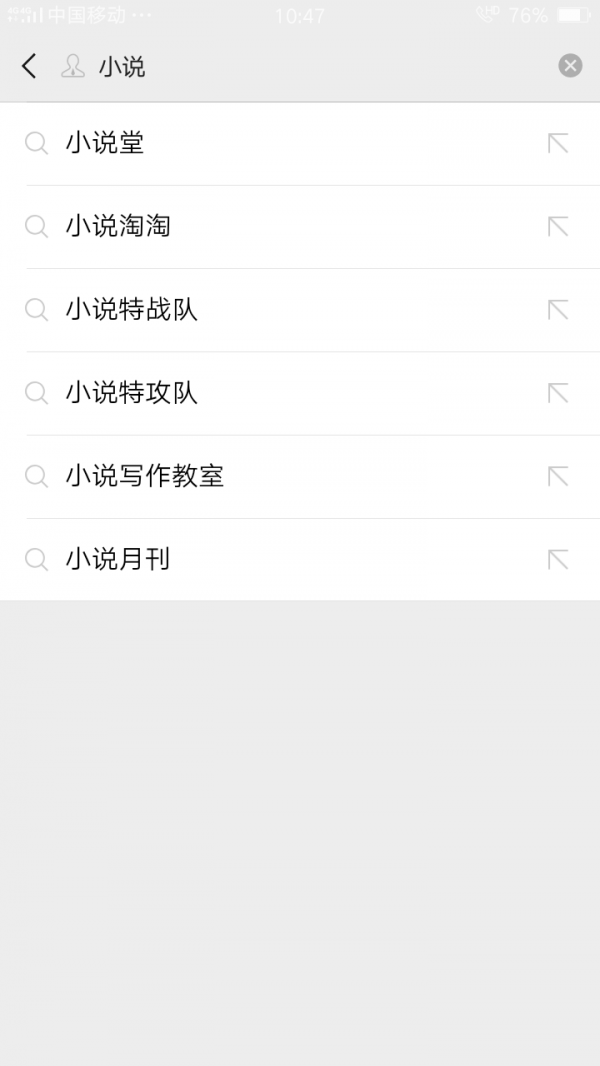Insert 小说特战队 via its arrow icon
Viewport: 600px width, 1066px height.
(x=558, y=310)
